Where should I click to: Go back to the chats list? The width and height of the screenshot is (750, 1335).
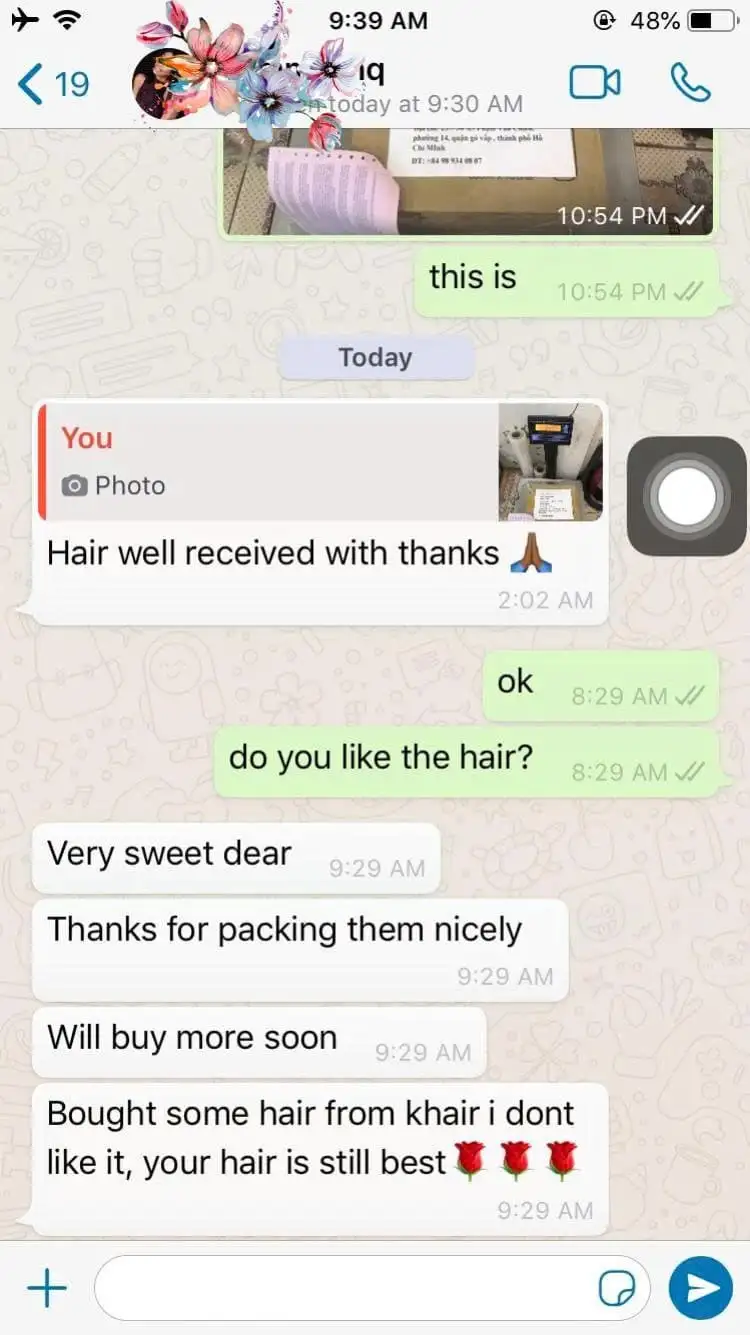click(52, 84)
